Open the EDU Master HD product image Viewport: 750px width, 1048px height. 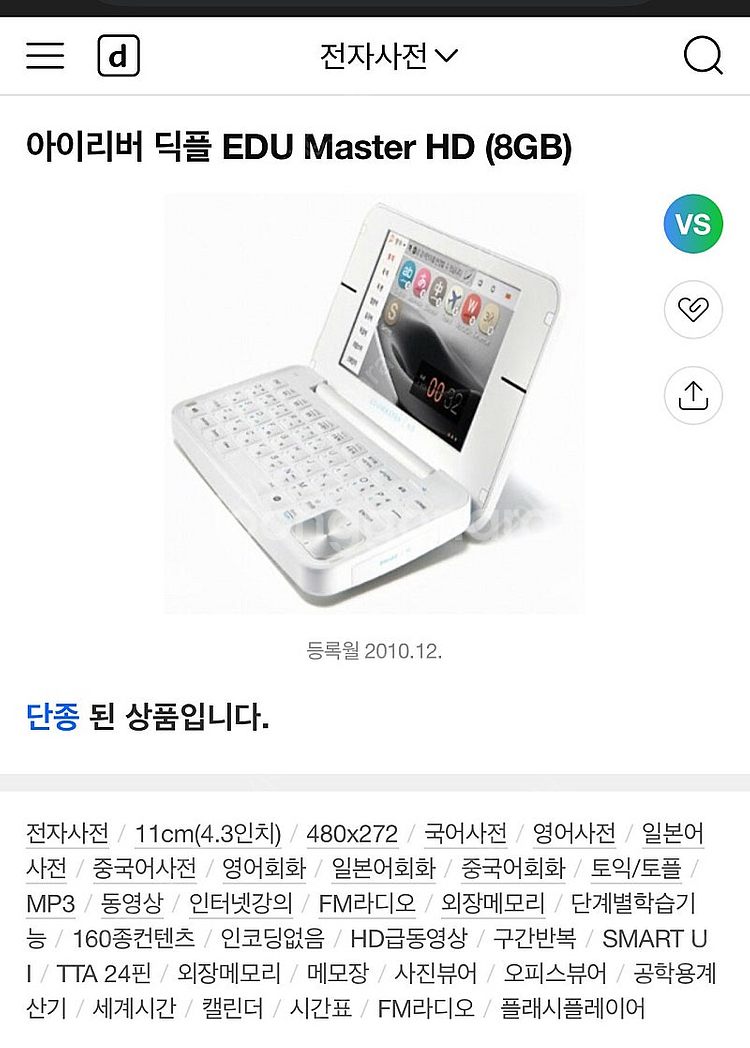(373, 403)
